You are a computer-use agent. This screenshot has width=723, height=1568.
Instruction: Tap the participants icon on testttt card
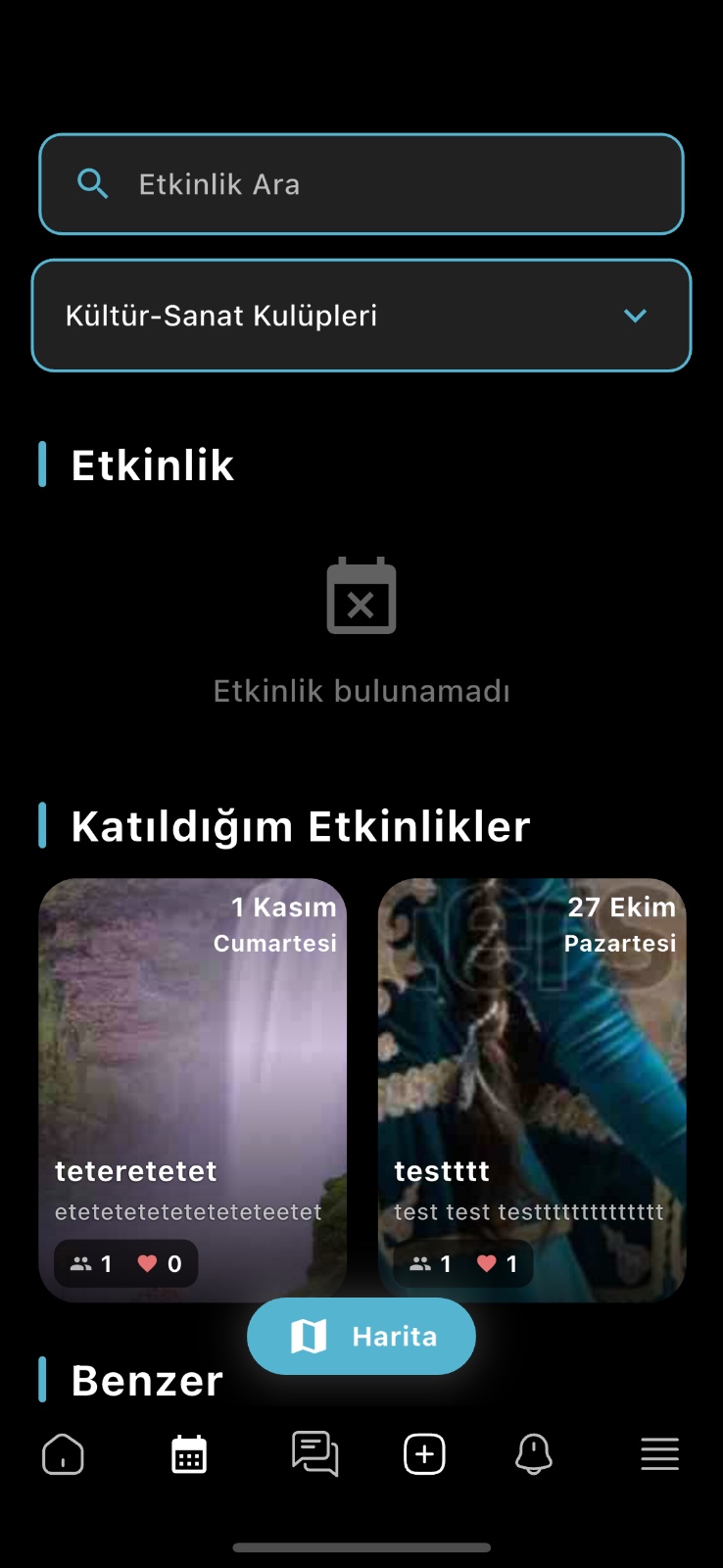click(x=421, y=1263)
